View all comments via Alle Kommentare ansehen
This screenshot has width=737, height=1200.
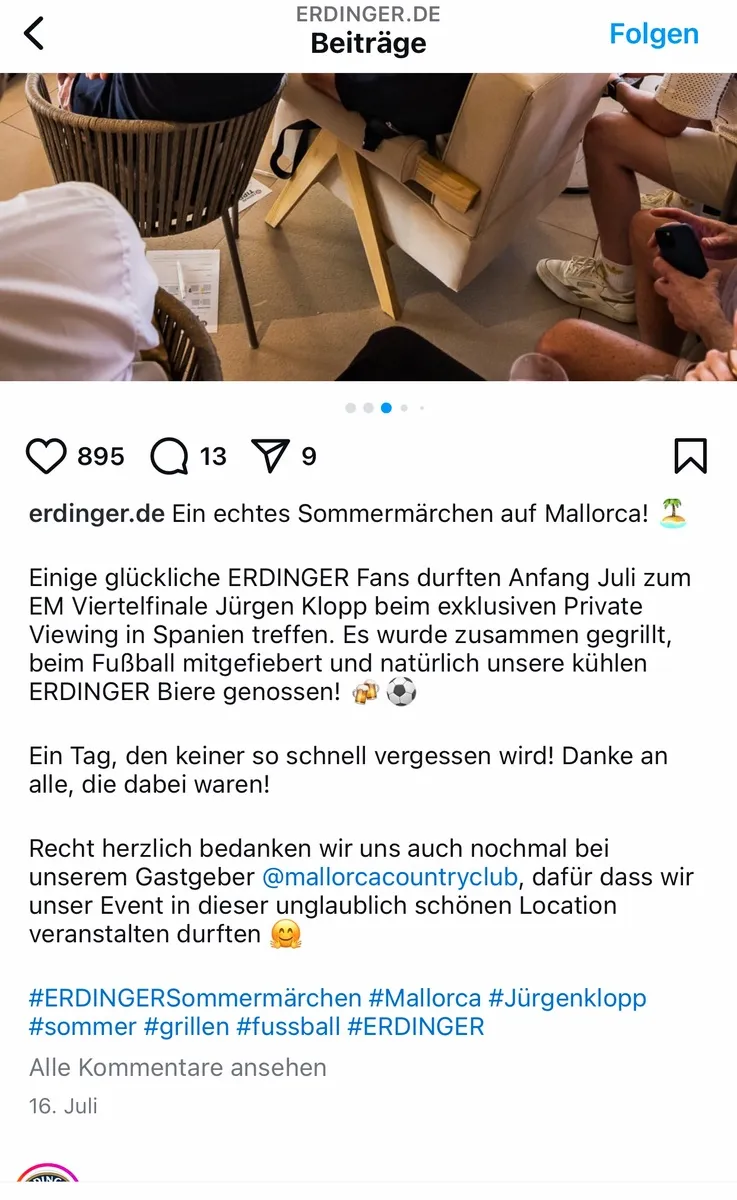click(x=177, y=1067)
